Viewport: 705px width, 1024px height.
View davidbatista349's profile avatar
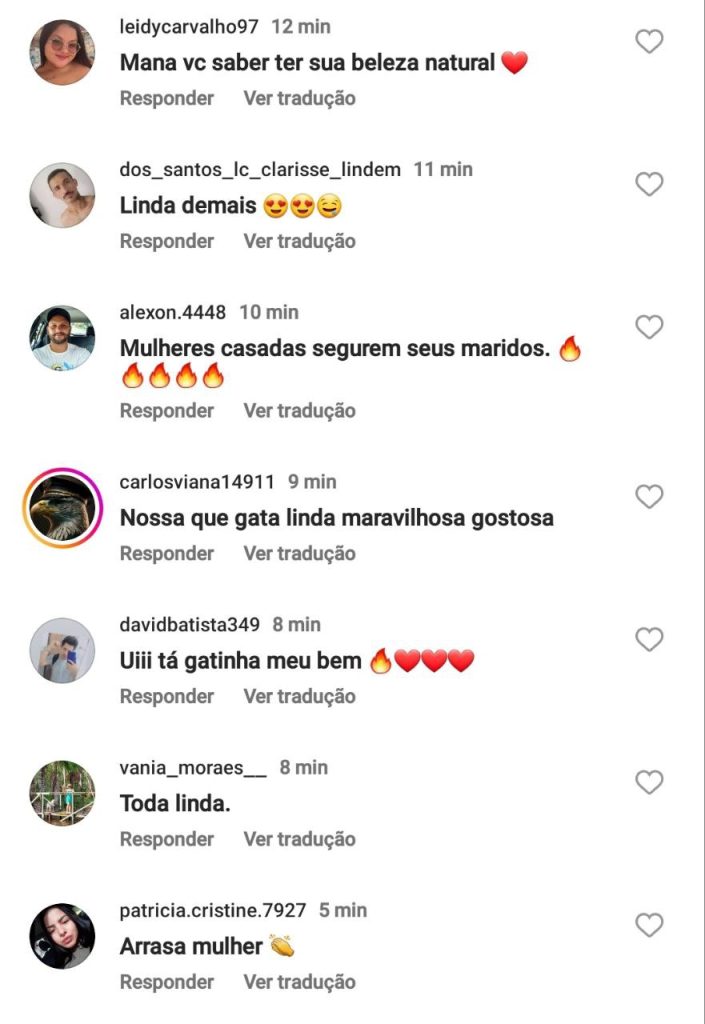point(63,651)
